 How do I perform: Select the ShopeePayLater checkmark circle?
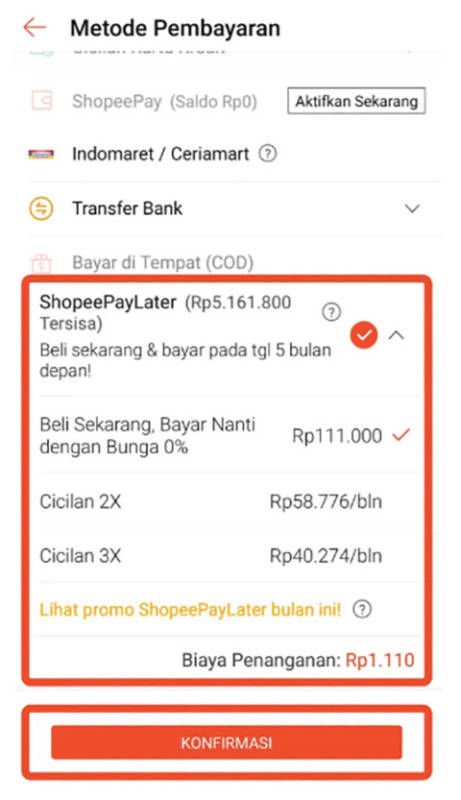(x=364, y=335)
